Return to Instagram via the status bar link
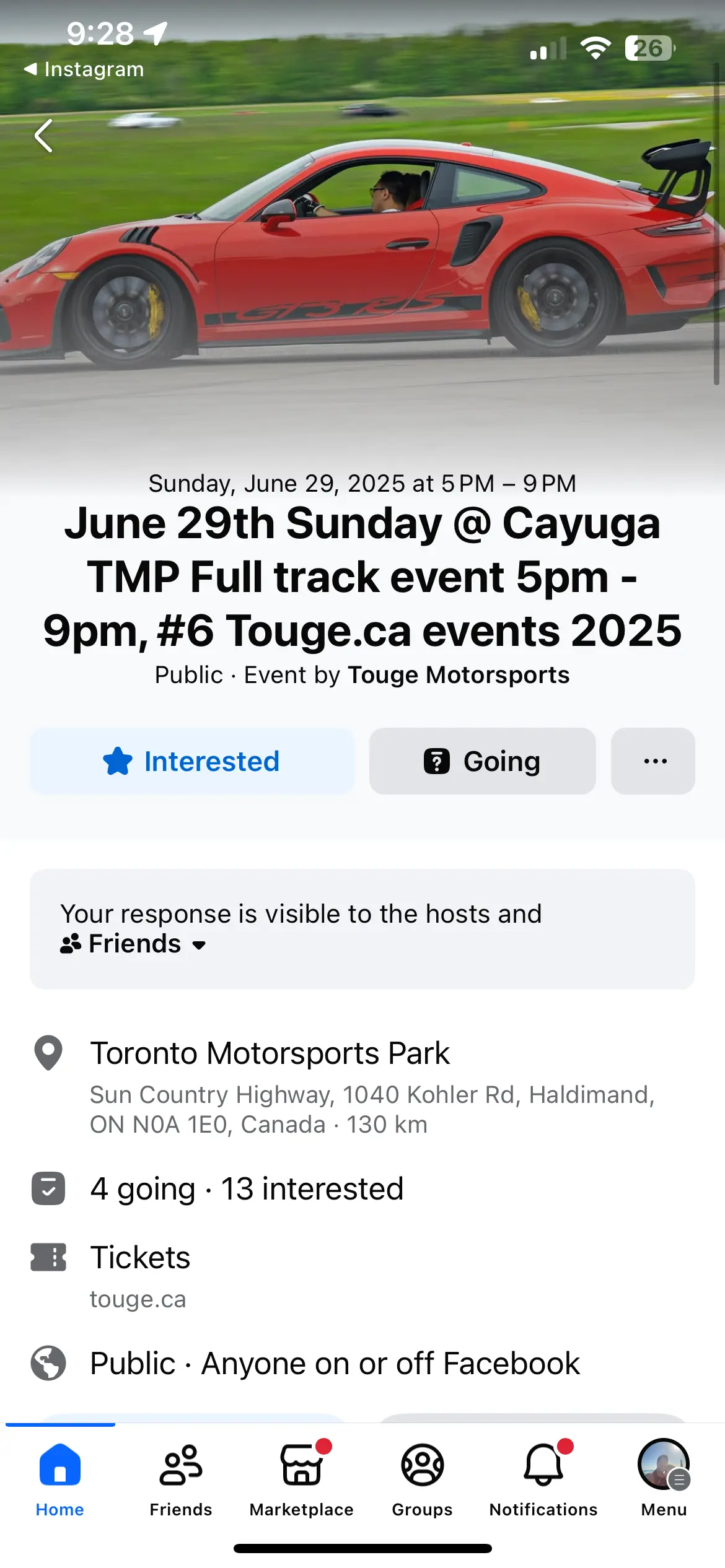 [84, 69]
